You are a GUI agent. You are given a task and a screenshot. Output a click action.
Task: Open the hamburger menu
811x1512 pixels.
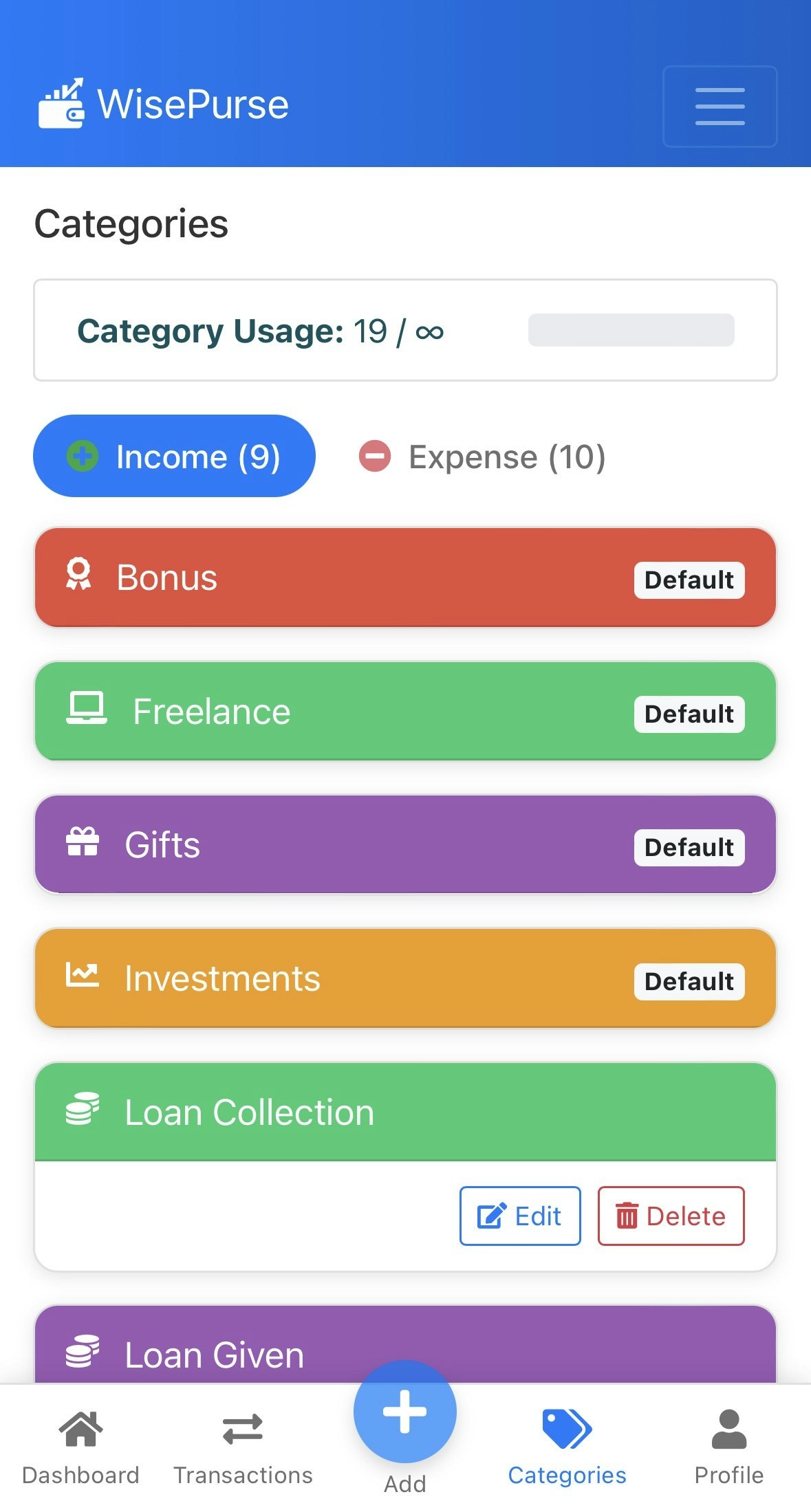point(720,107)
